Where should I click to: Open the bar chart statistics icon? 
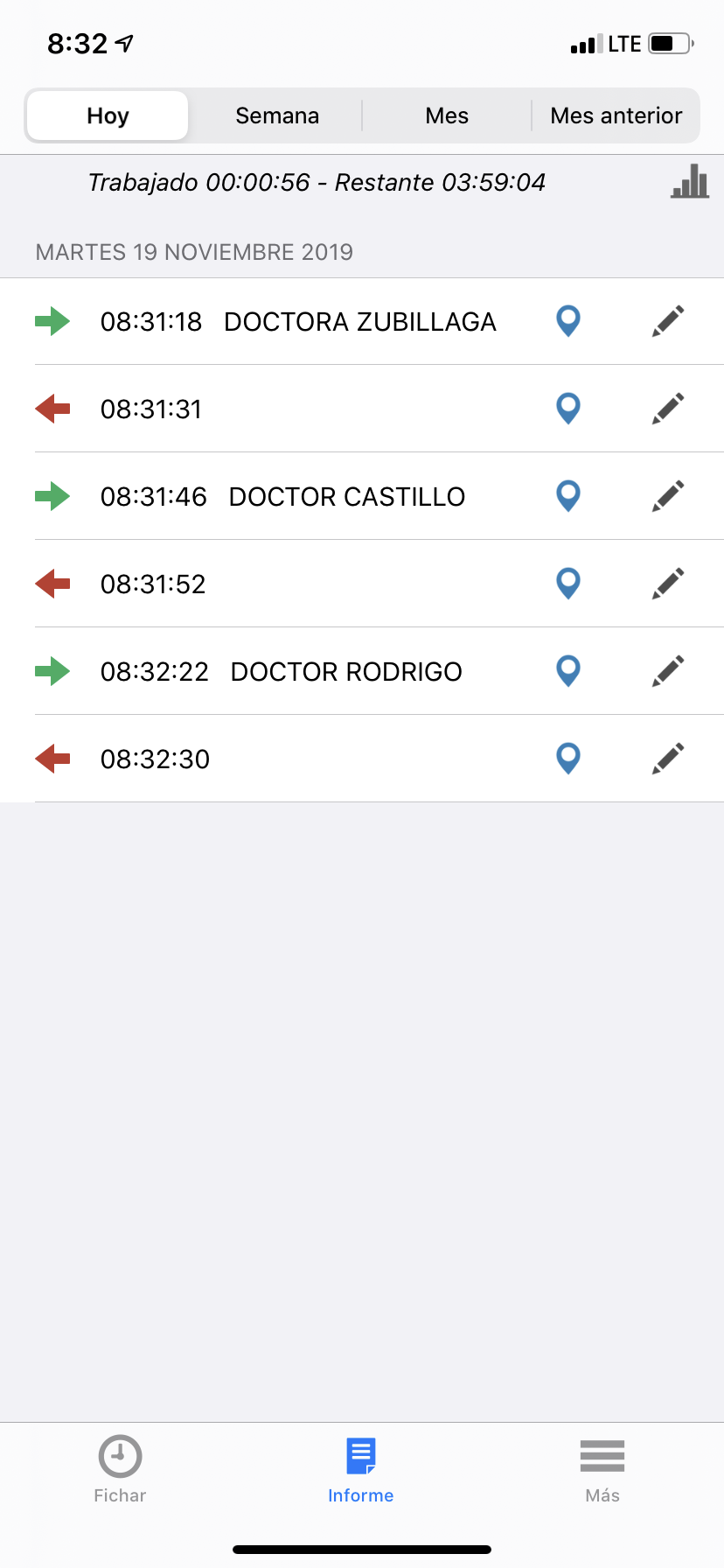[x=689, y=181]
